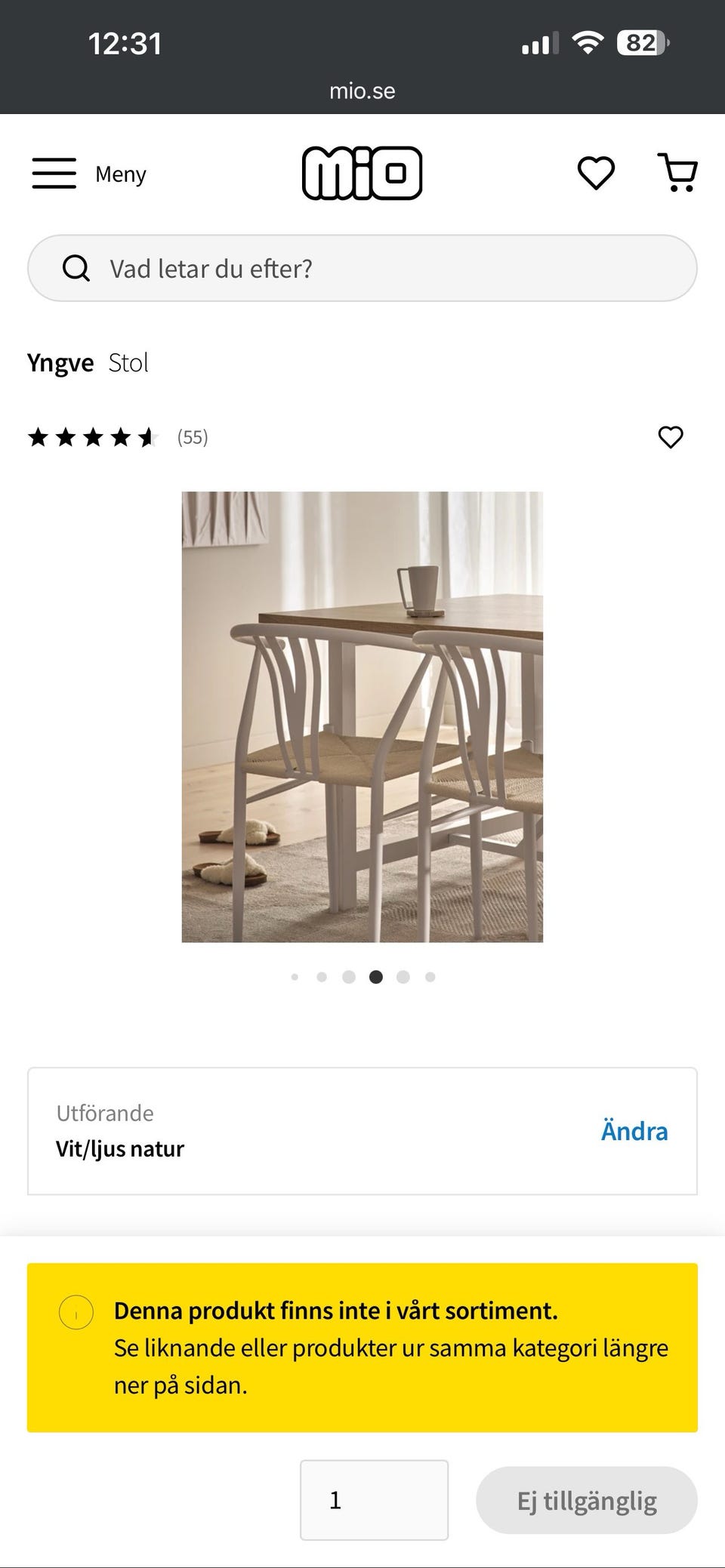Click the quantity field showing 1
Screen dimensions: 725x1568
click(374, 1499)
